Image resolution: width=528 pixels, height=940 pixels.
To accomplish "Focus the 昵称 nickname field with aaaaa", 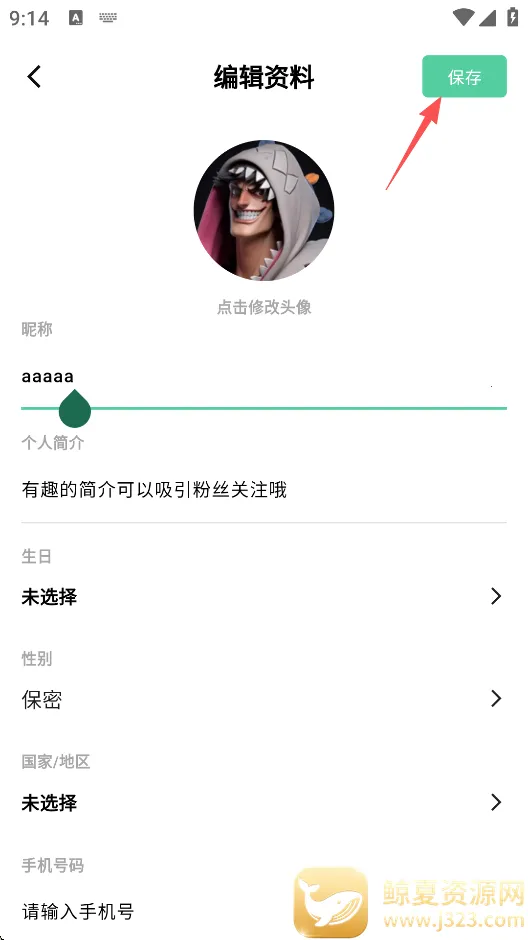I will 264,377.
